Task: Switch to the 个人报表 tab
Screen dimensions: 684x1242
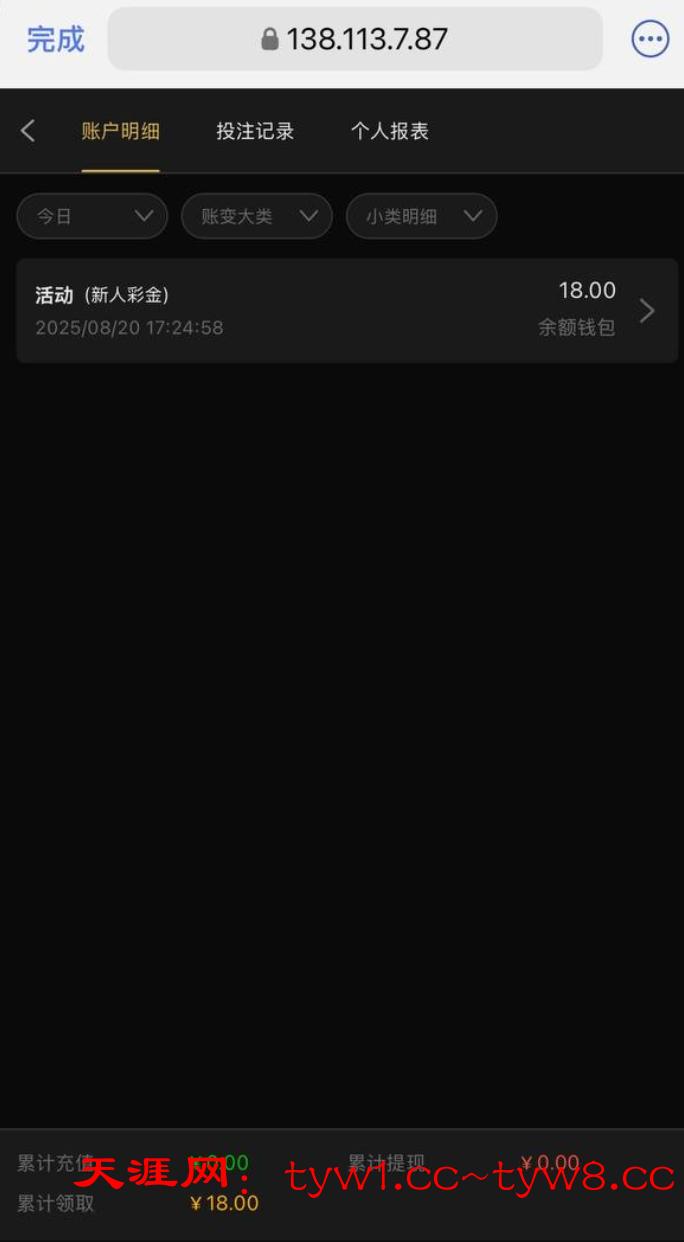Action: coord(389,131)
